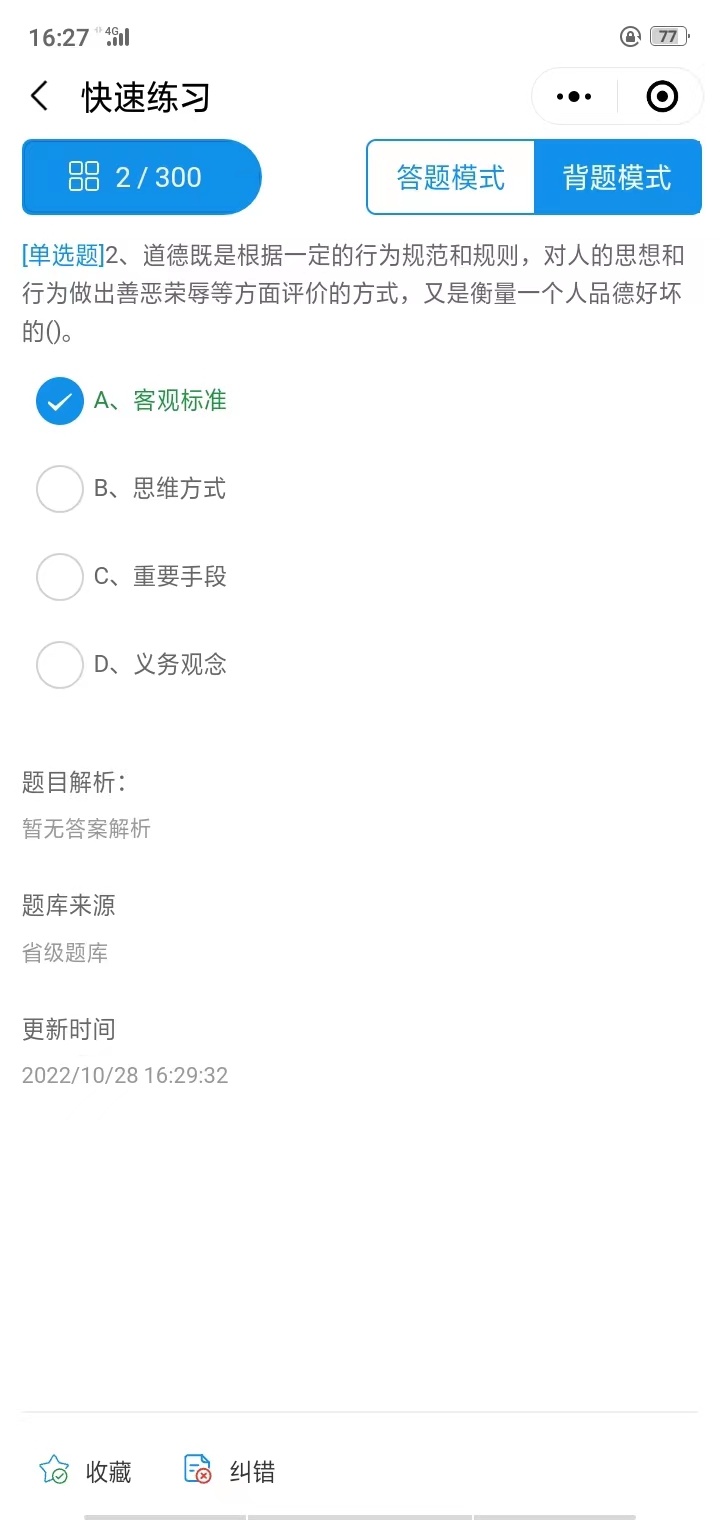This screenshot has width=720, height=1520.
Task: Tap the 纠错 error report button
Action: pos(250,1470)
